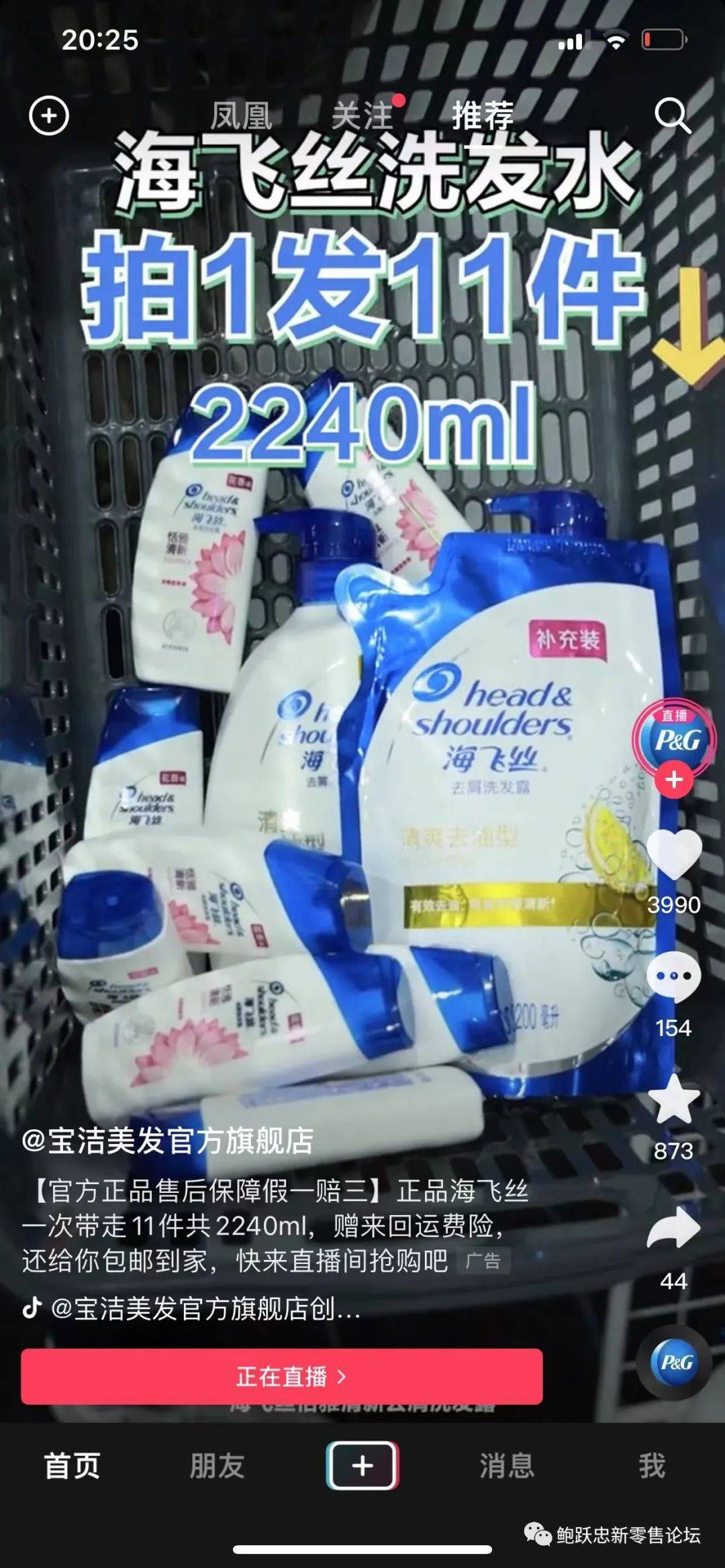Enter the 正在直播 live room
The image size is (725, 1568).
click(282, 1377)
